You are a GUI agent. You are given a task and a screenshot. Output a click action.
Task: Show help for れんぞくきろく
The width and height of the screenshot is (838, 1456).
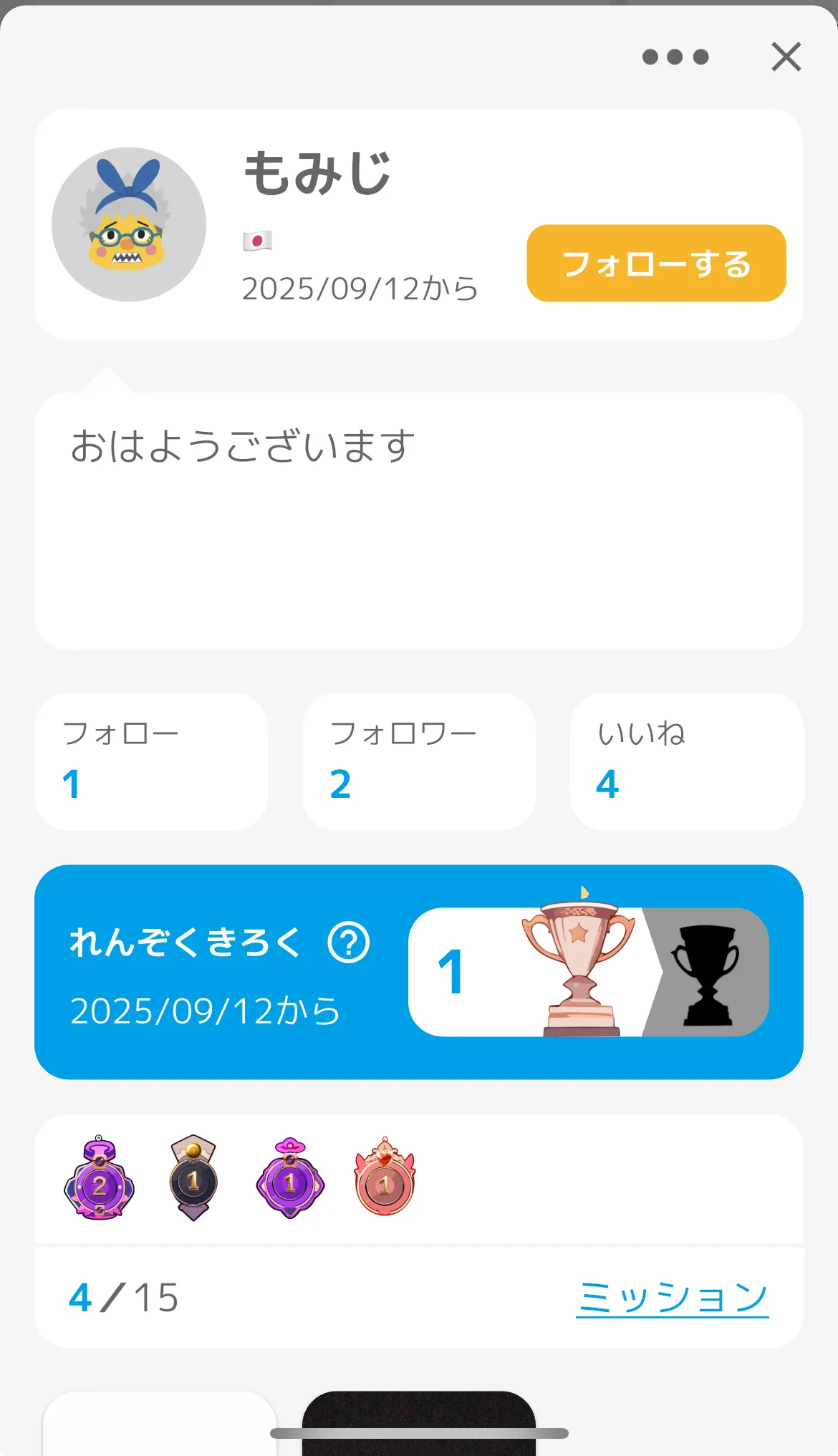349,942
